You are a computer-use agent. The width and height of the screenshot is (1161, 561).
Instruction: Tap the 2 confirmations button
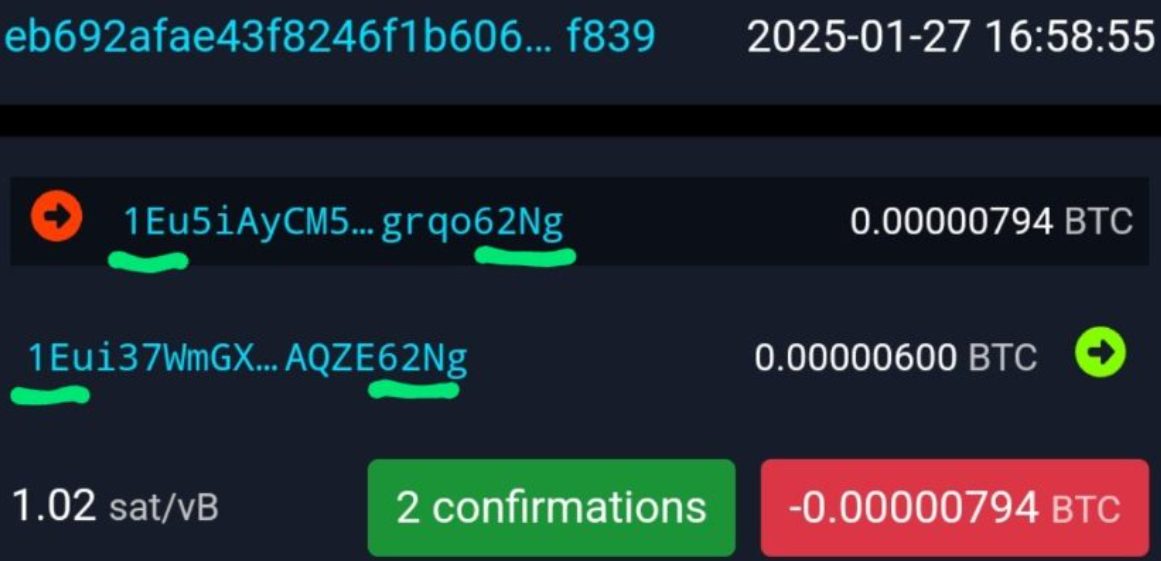coord(551,508)
